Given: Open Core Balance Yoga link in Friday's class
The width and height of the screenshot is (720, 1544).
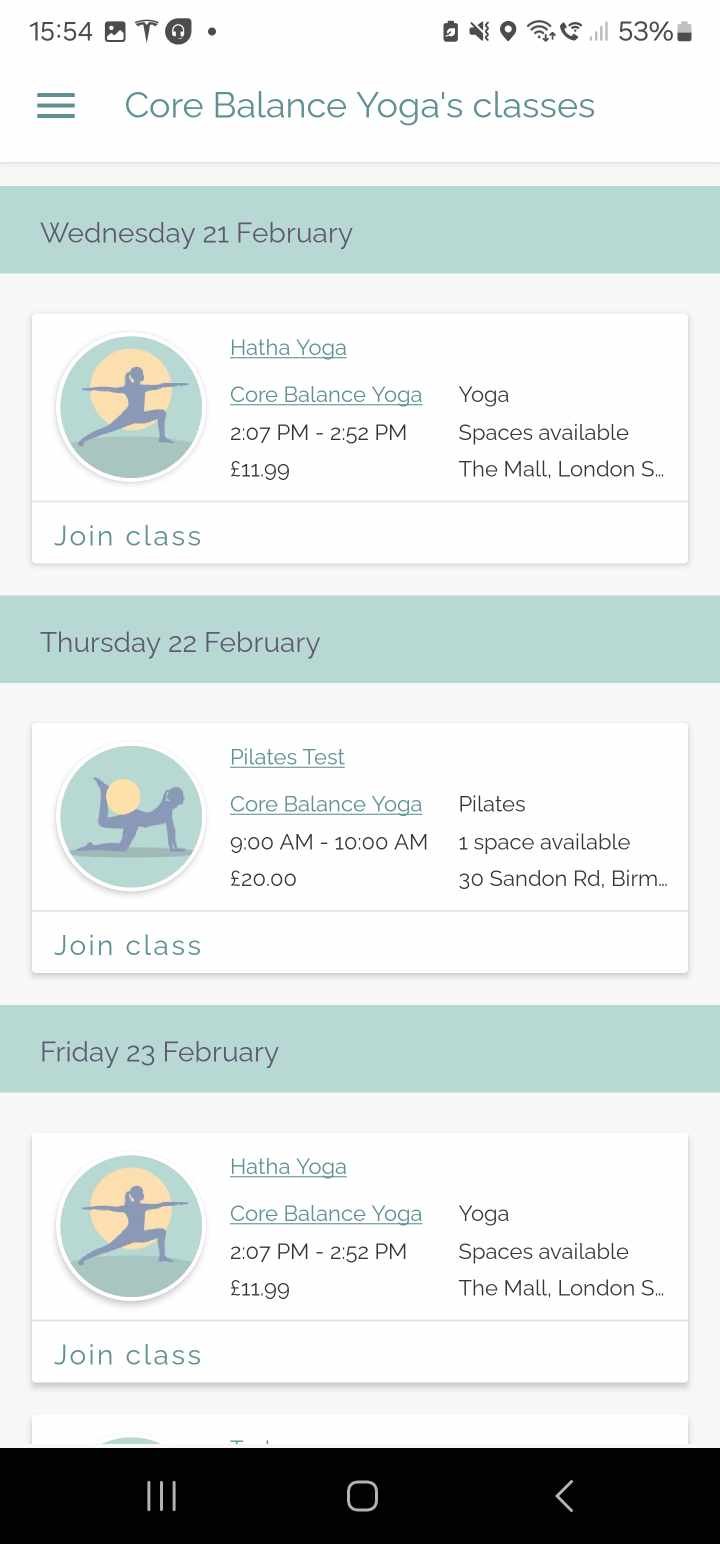Looking at the screenshot, I should coord(326,1214).
